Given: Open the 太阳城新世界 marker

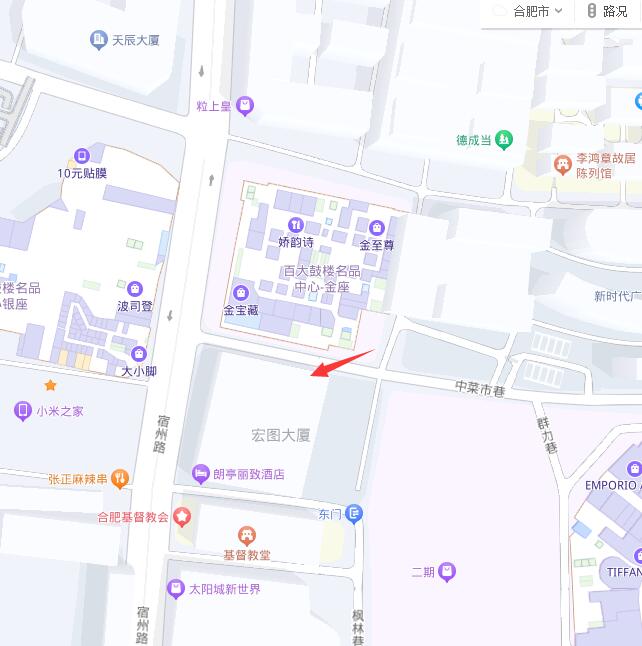Looking at the screenshot, I should tap(176, 589).
